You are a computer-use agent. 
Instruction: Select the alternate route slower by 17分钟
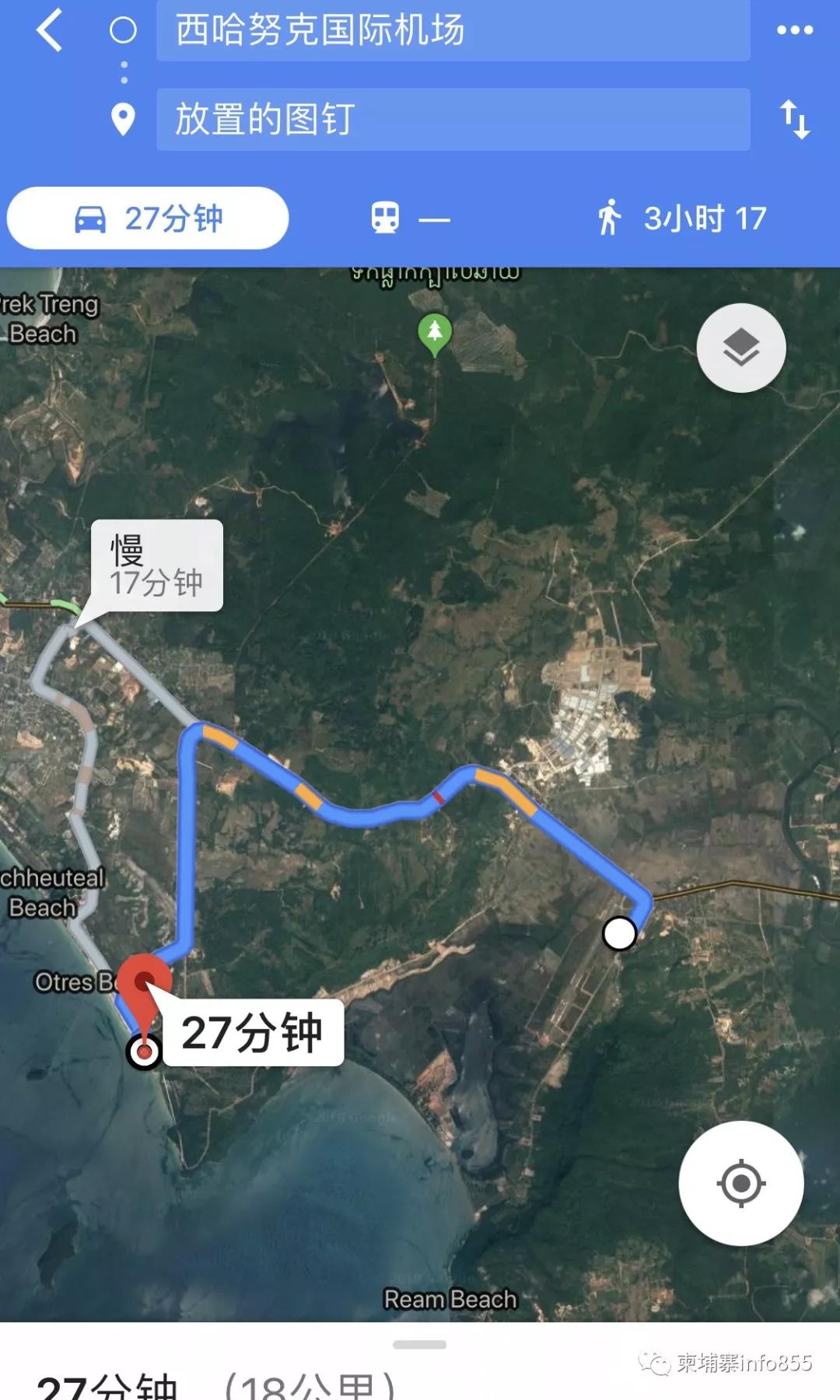click(157, 566)
